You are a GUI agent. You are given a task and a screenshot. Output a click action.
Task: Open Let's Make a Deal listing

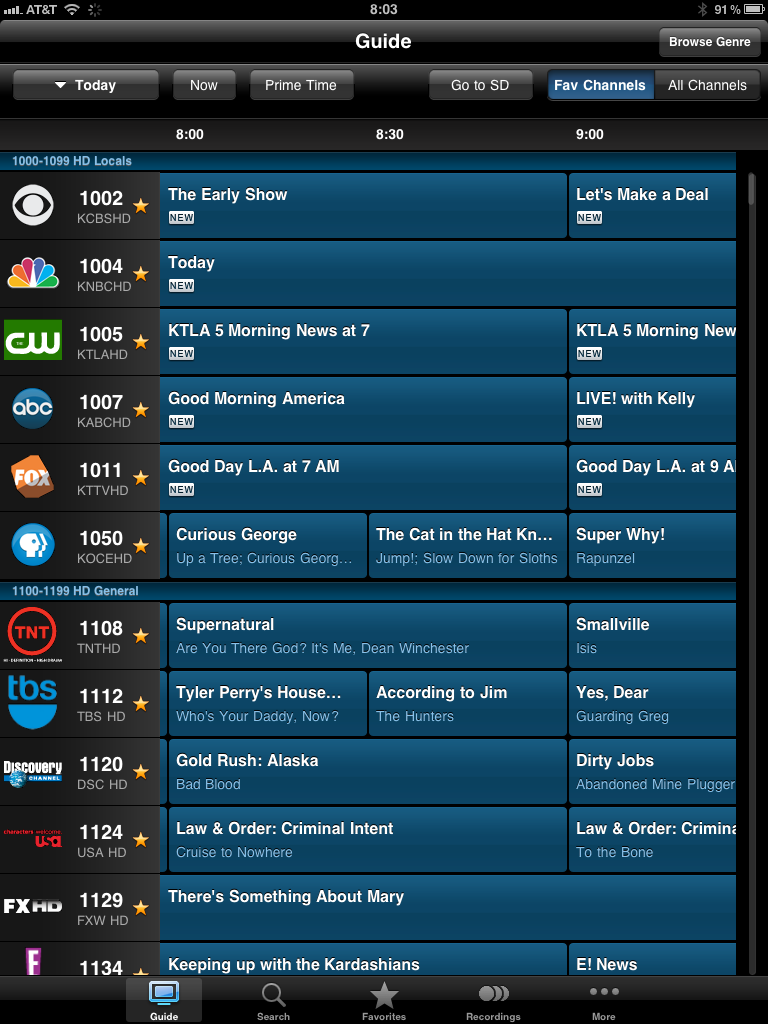652,205
